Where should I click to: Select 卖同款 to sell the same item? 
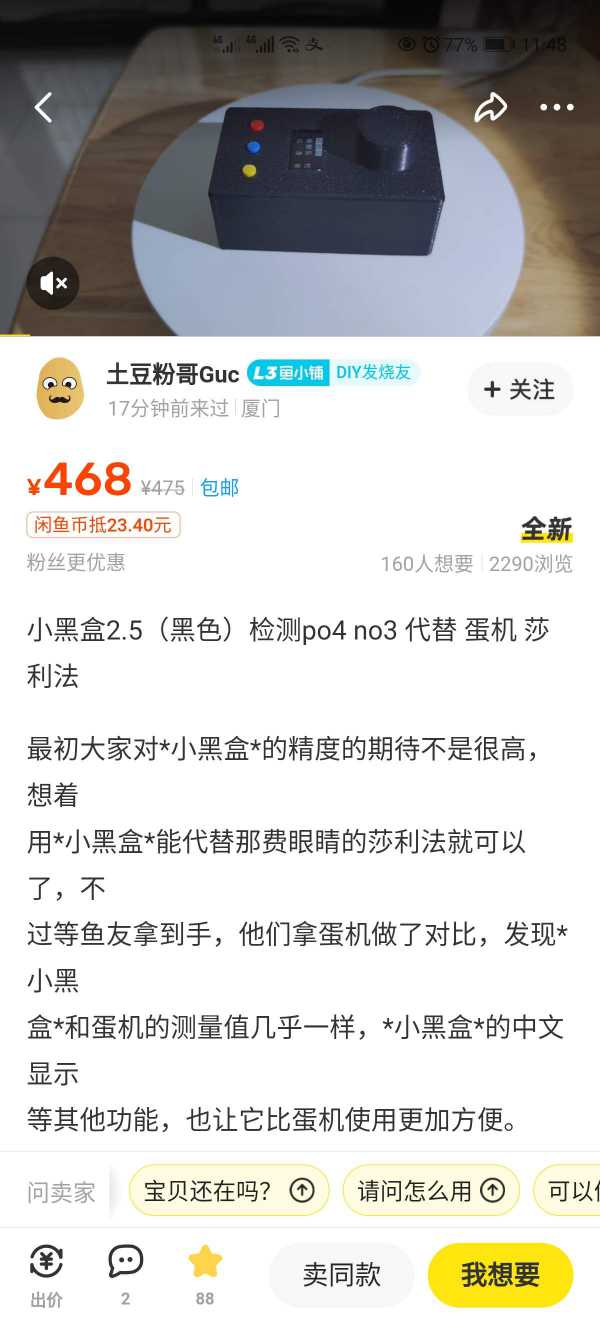tap(341, 1275)
